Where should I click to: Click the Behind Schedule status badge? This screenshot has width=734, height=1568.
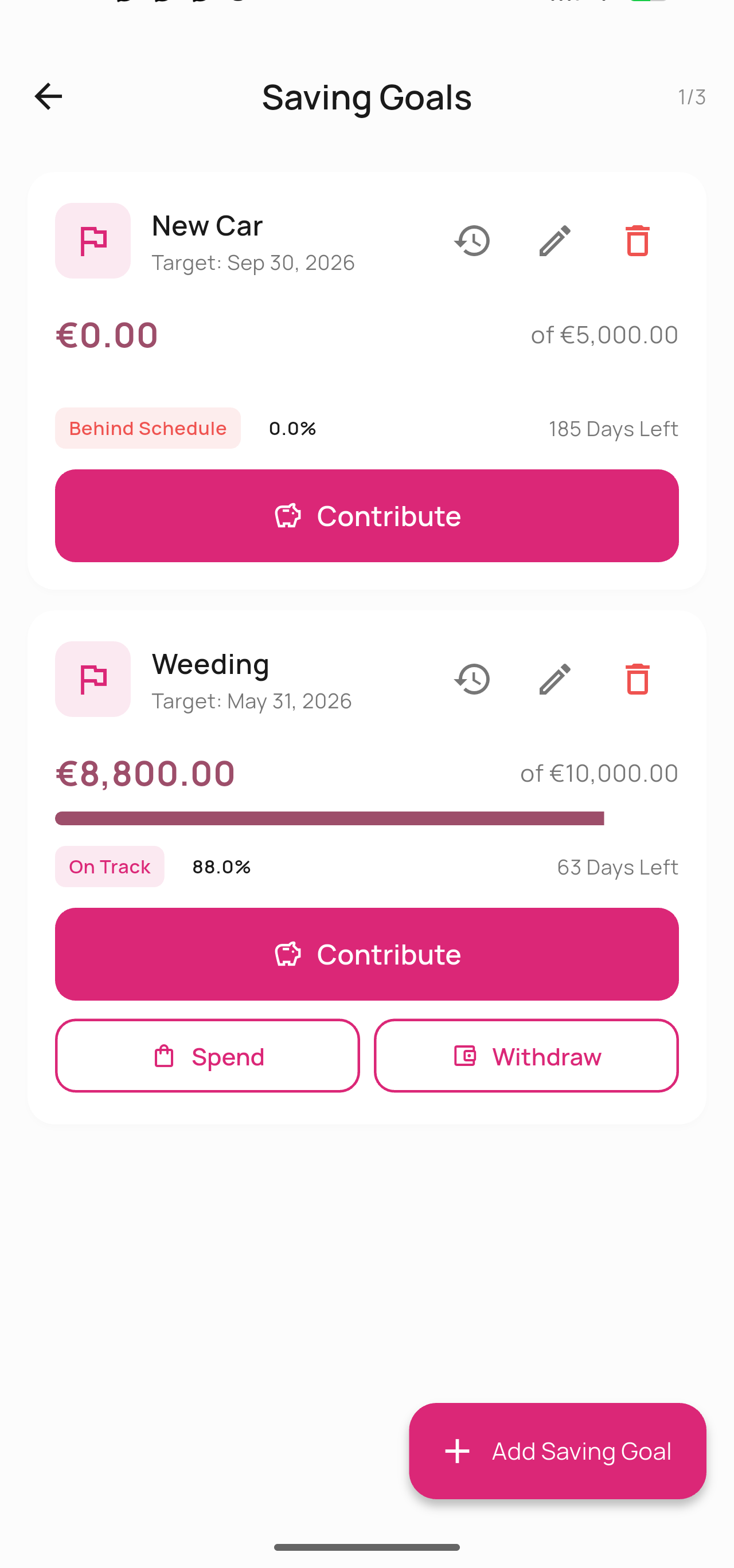pos(147,428)
